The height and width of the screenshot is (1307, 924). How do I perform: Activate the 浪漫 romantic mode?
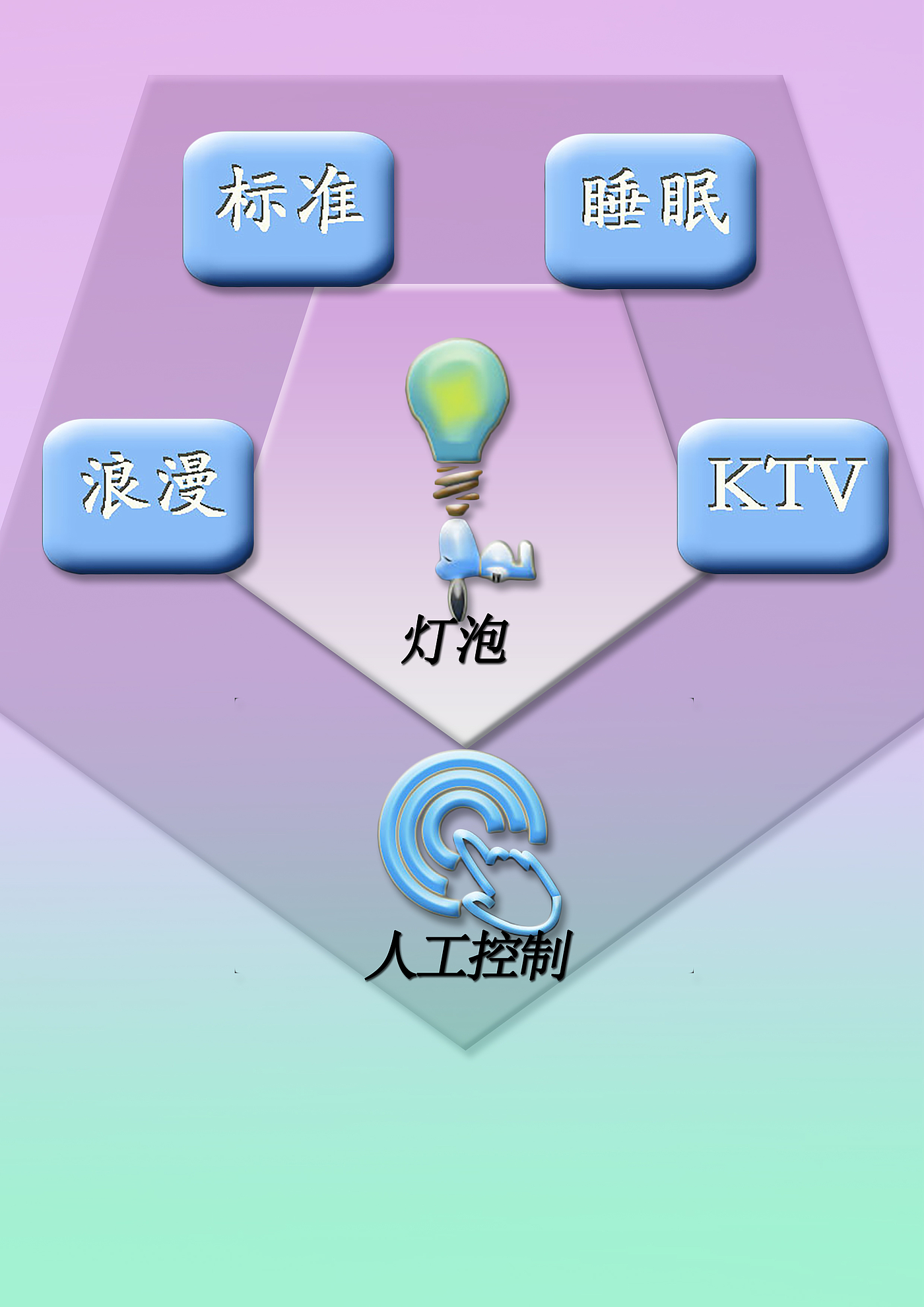point(148,496)
